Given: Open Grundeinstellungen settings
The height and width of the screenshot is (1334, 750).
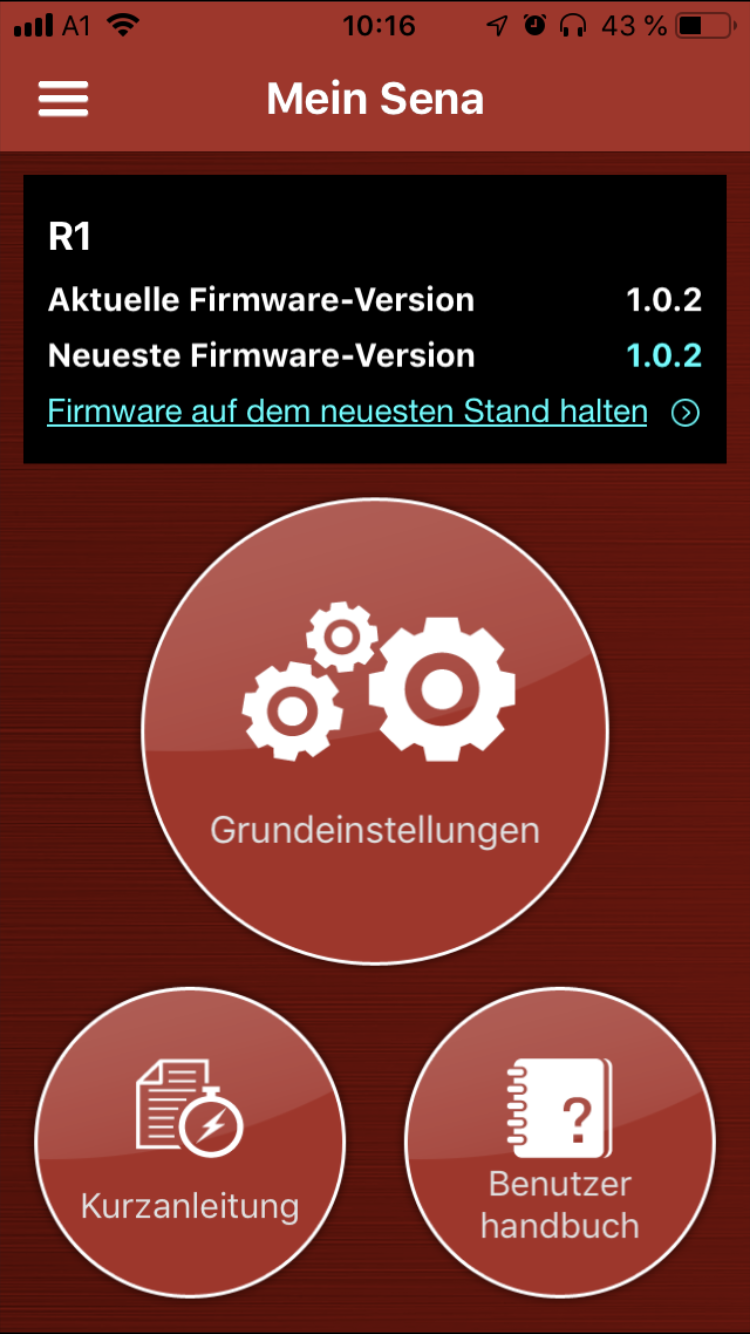Looking at the screenshot, I should [x=375, y=731].
